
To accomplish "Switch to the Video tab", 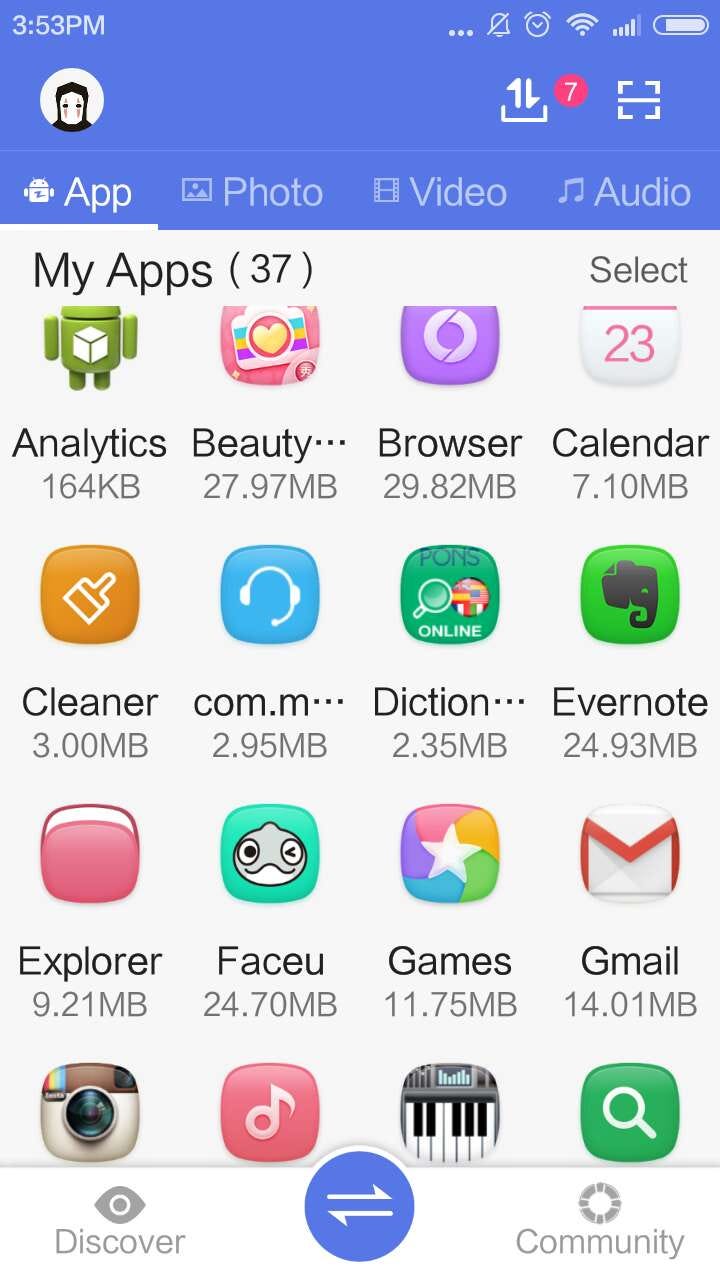I will 440,192.
